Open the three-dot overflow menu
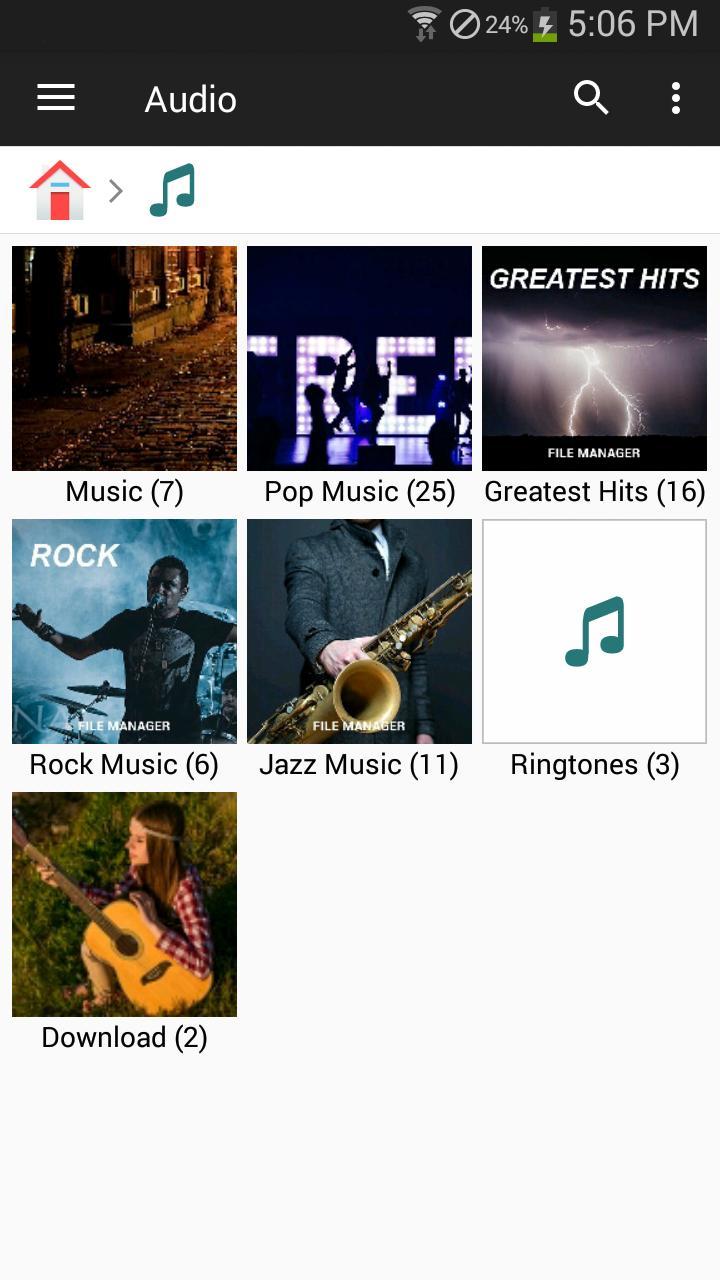This screenshot has height=1280, width=720. 676,98
